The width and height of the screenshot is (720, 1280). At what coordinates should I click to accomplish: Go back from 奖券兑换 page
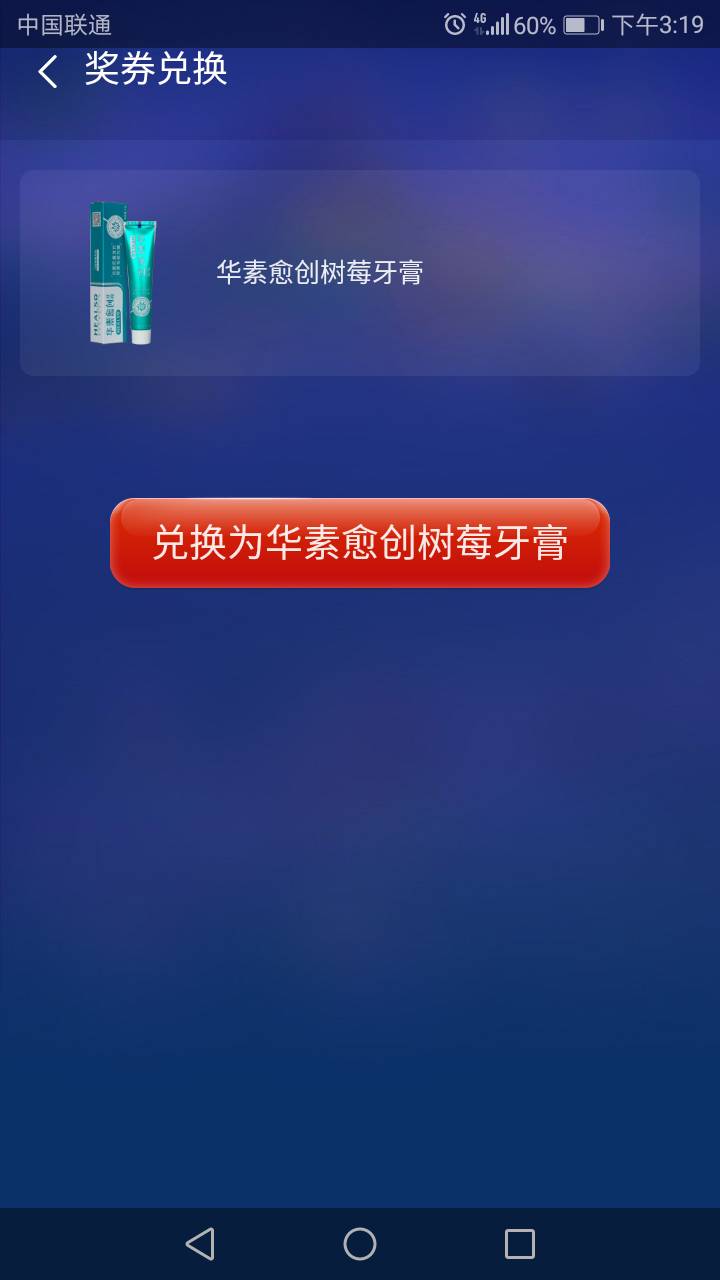pos(47,71)
